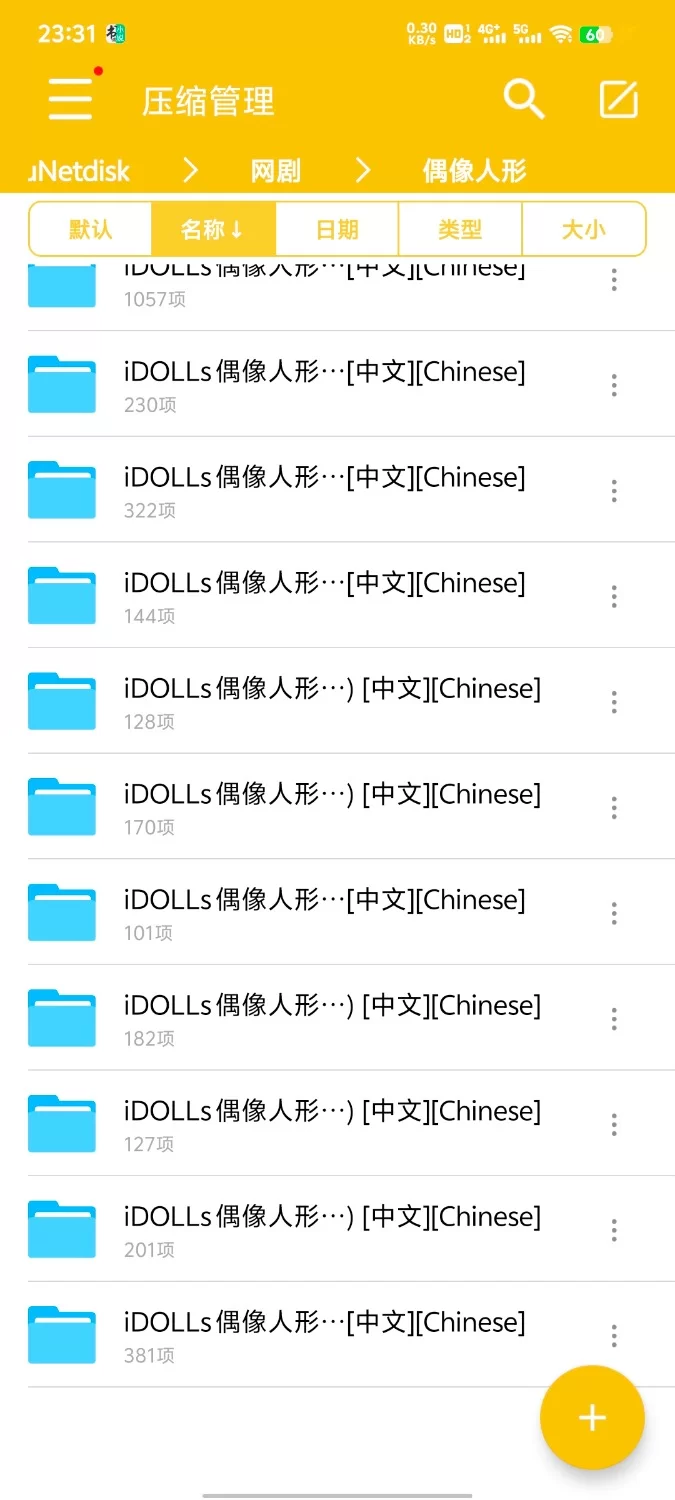Viewport: 675px width, 1500px height.
Task: Tap the three-dot menu for the 127项 folder
Action: 614,1124
